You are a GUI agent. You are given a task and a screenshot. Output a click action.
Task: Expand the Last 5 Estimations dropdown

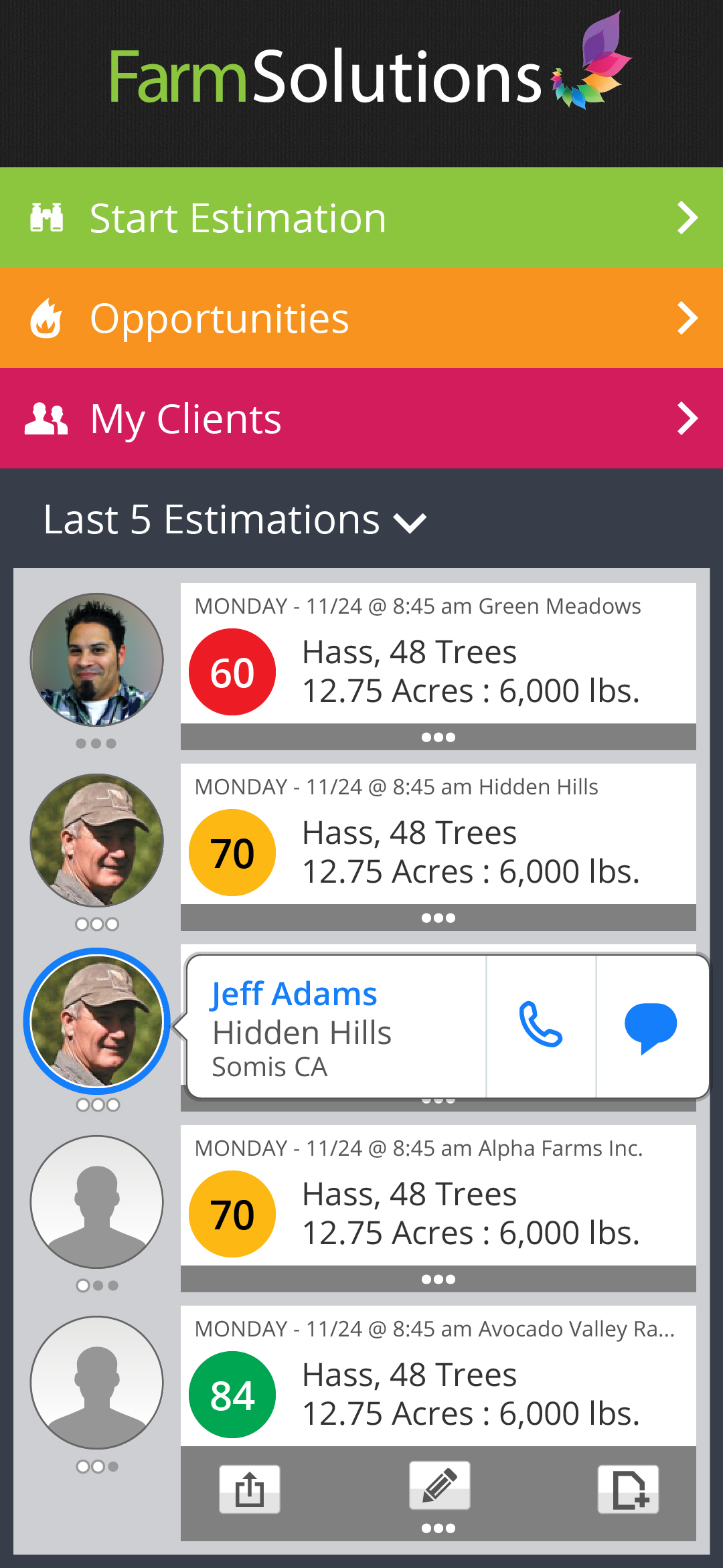tap(410, 523)
